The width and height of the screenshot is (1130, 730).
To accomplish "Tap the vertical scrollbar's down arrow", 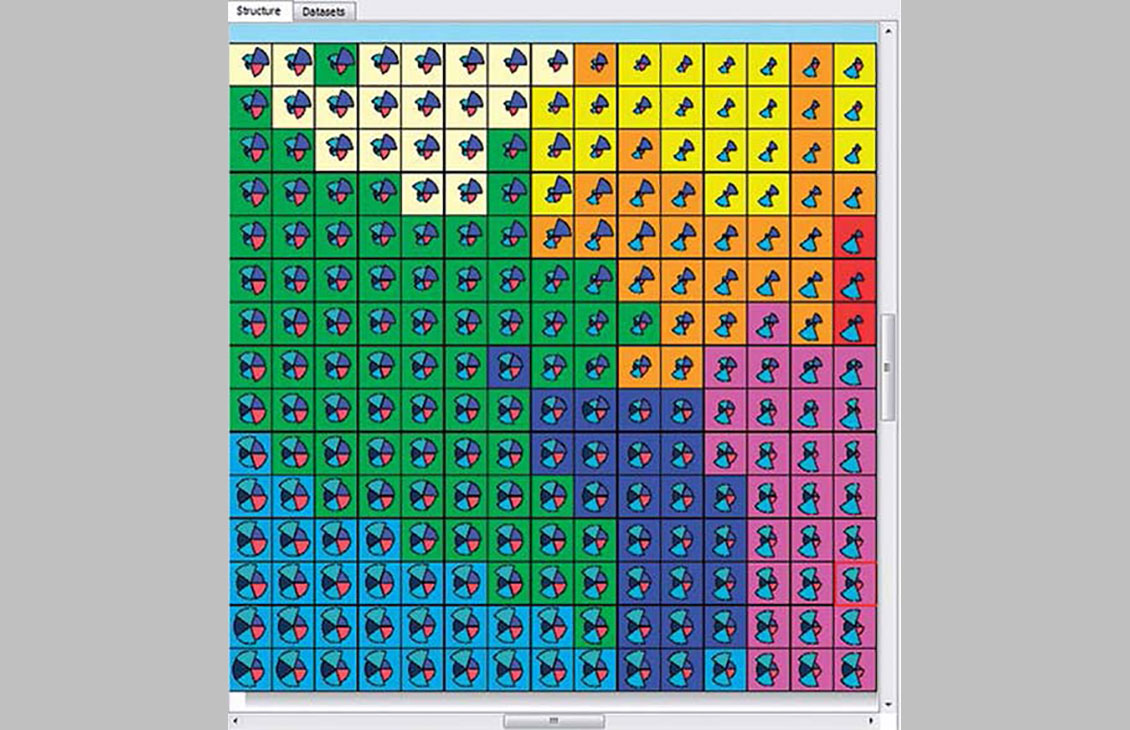I will point(887,705).
